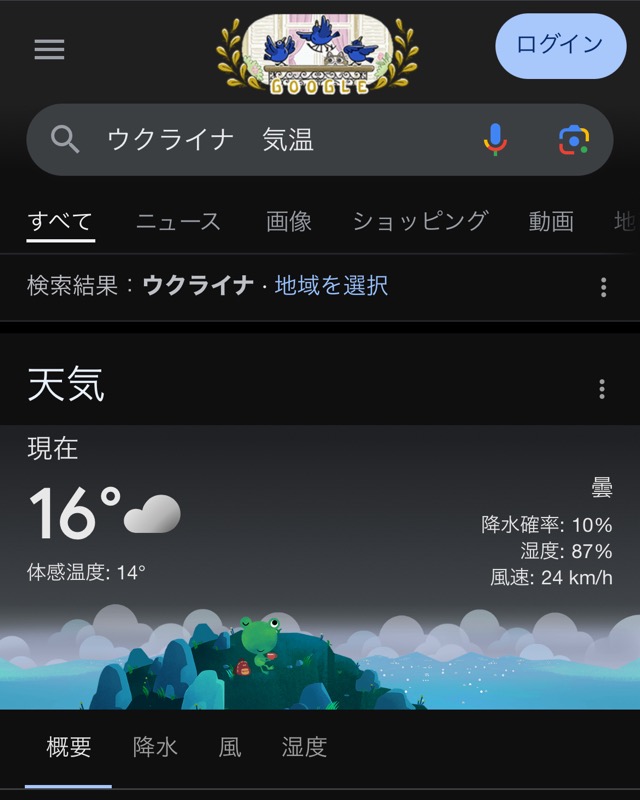The width and height of the screenshot is (640, 800).
Task: Open more options beside 検索結果 ウクライナ
Action: click(x=603, y=288)
